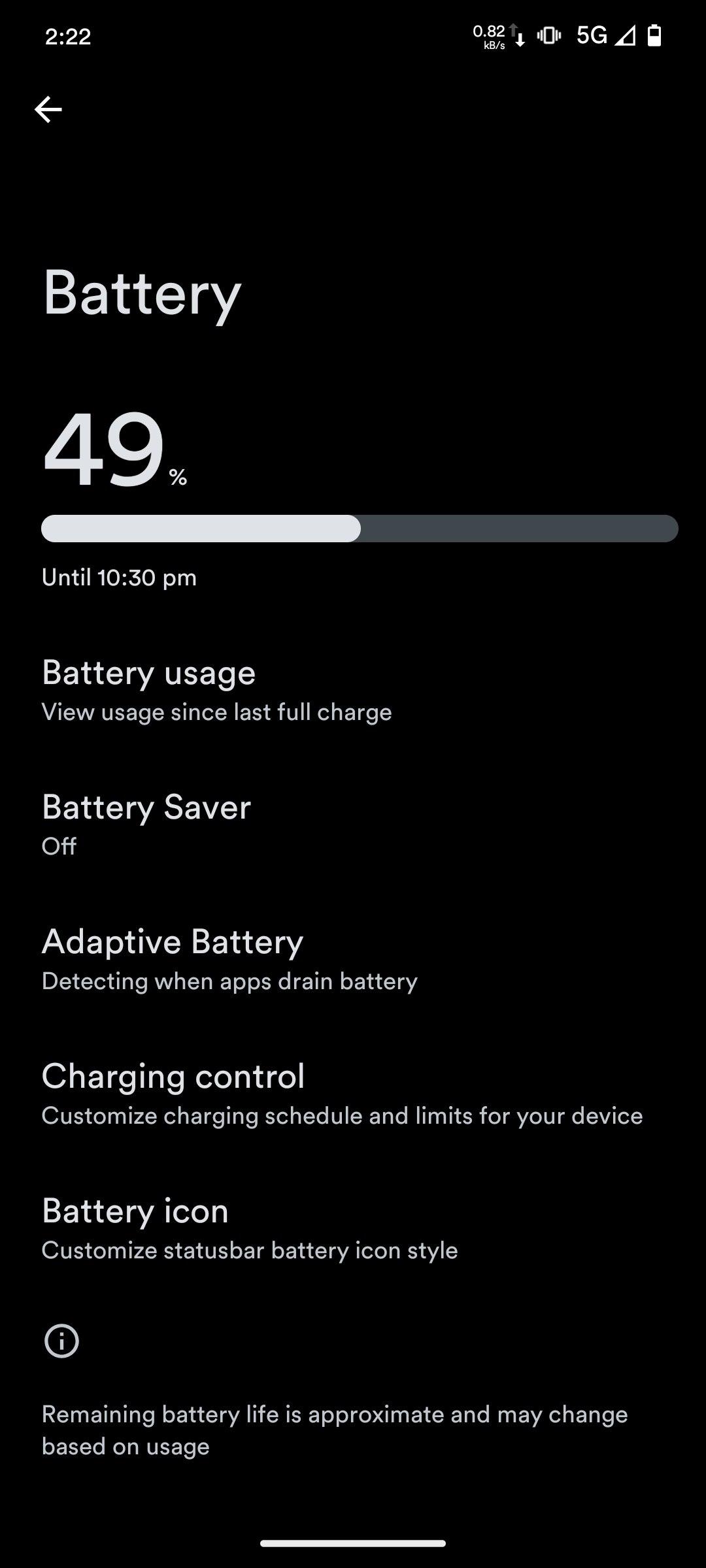The image size is (706, 1568).
Task: Open Battery usage details
Action: point(216,691)
